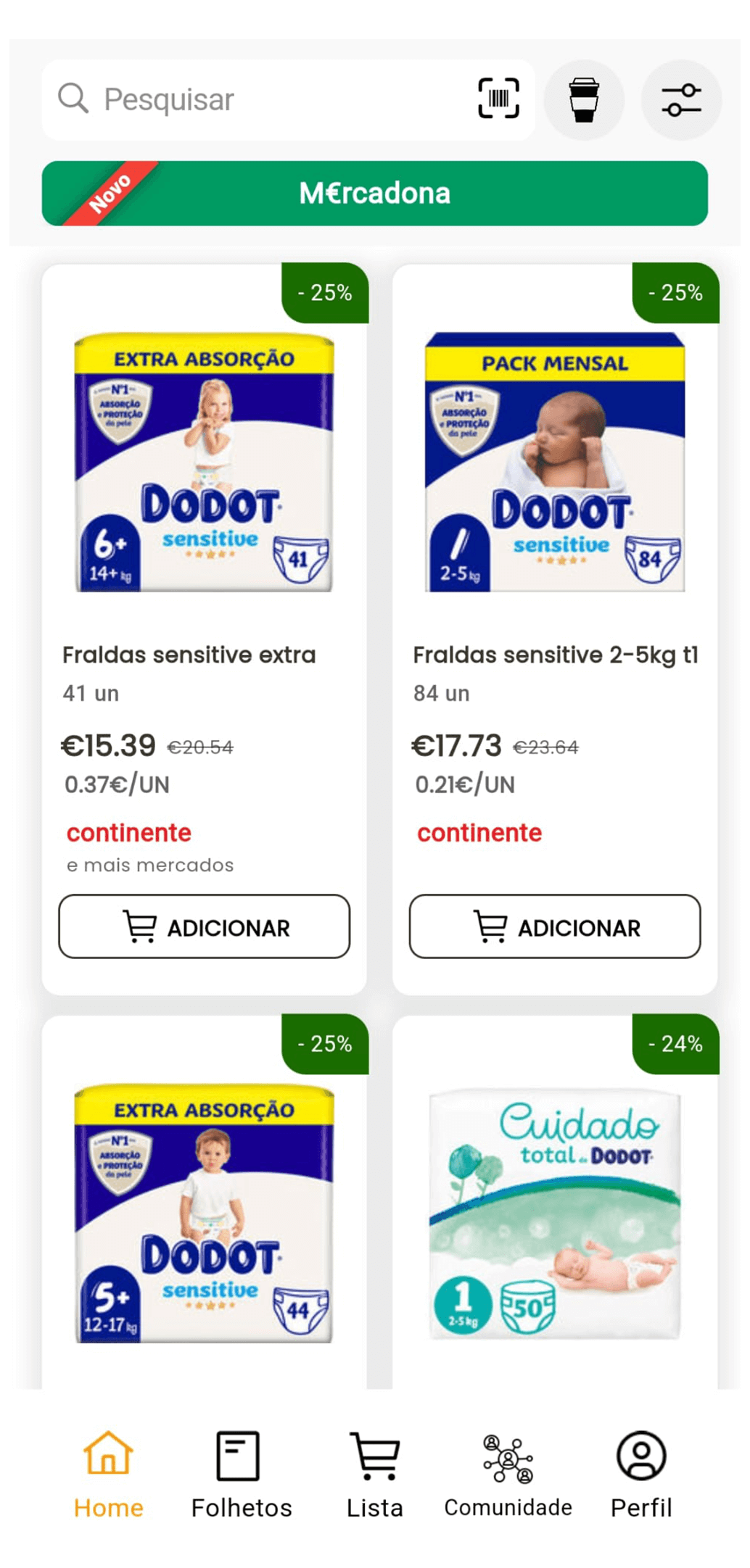Add Fraldas sensitive 2-5kg t1 to list
Viewport: 750px width, 1568px height.
pyautogui.click(x=555, y=926)
